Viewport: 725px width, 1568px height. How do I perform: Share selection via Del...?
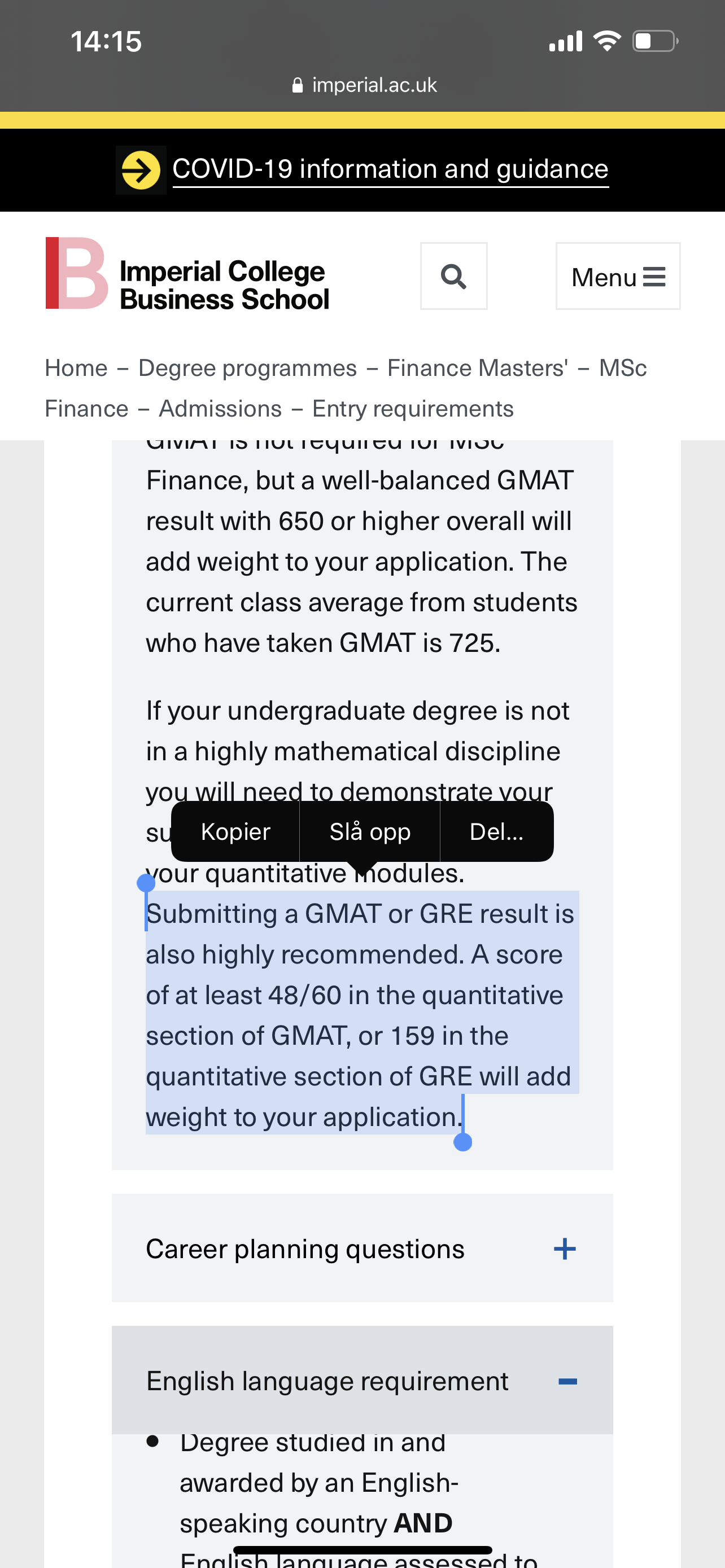click(x=496, y=831)
